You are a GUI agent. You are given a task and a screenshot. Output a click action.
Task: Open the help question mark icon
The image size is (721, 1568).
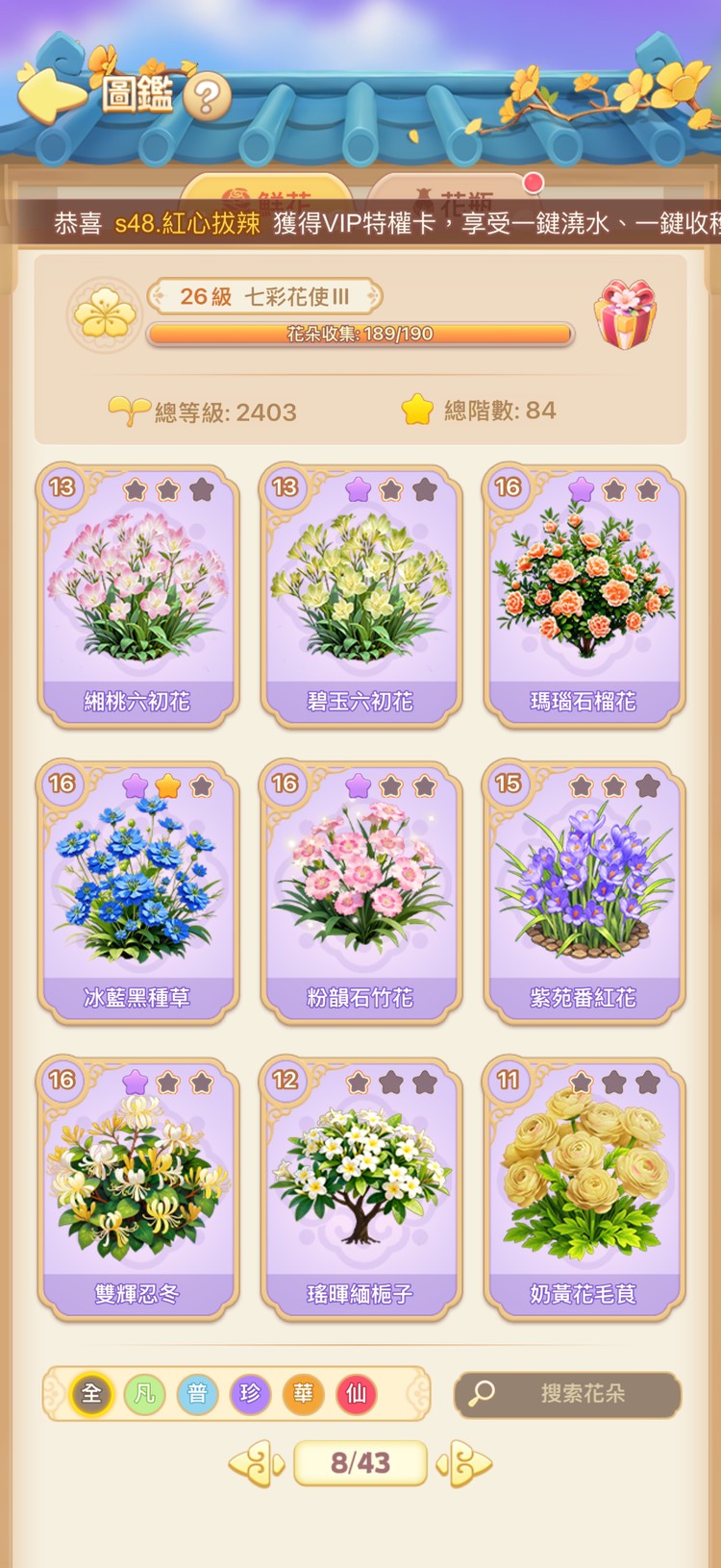pyautogui.click(x=206, y=97)
